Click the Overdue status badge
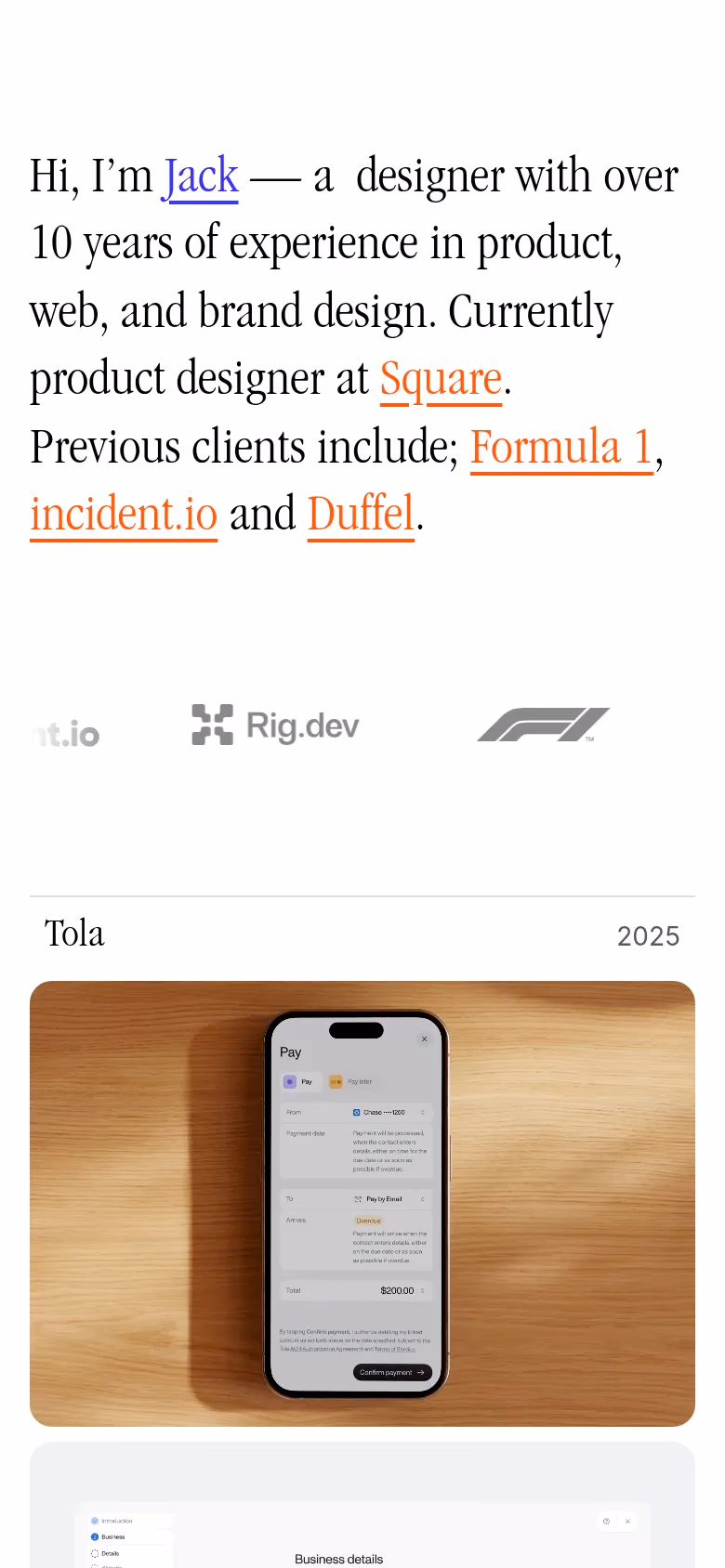This screenshot has width=725, height=1568. (x=368, y=1221)
